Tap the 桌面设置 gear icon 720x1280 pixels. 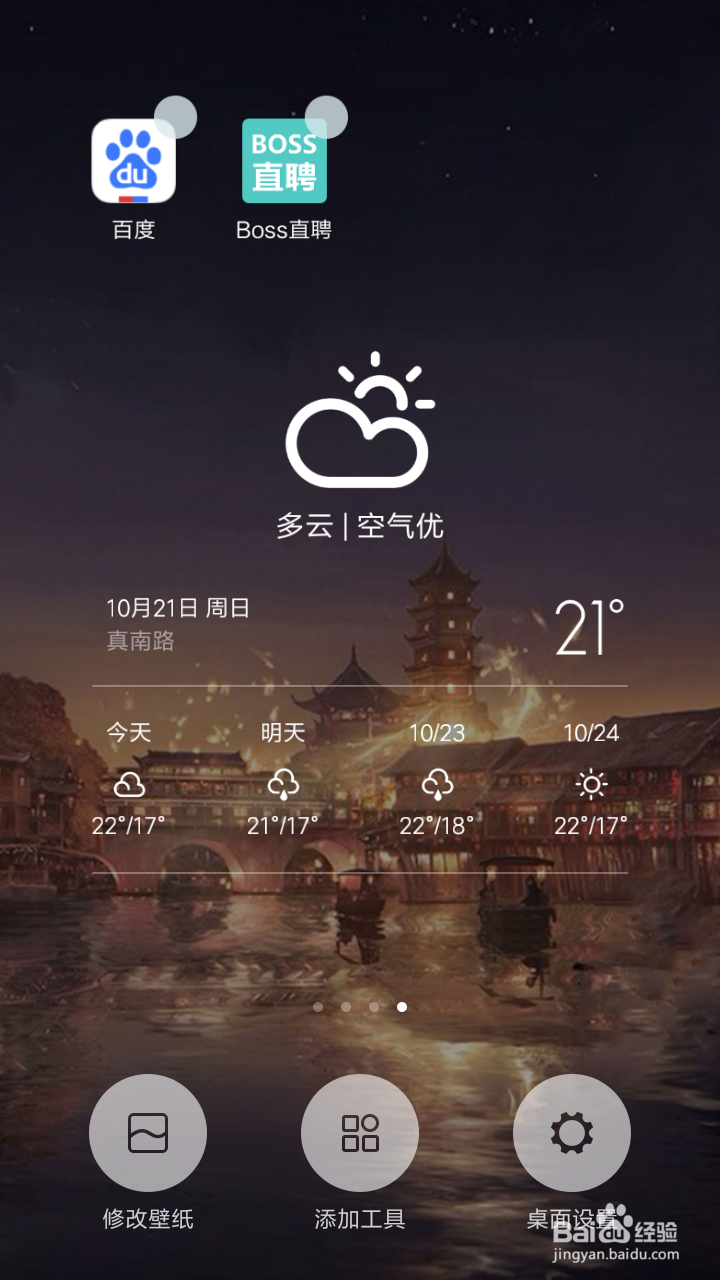571,1132
